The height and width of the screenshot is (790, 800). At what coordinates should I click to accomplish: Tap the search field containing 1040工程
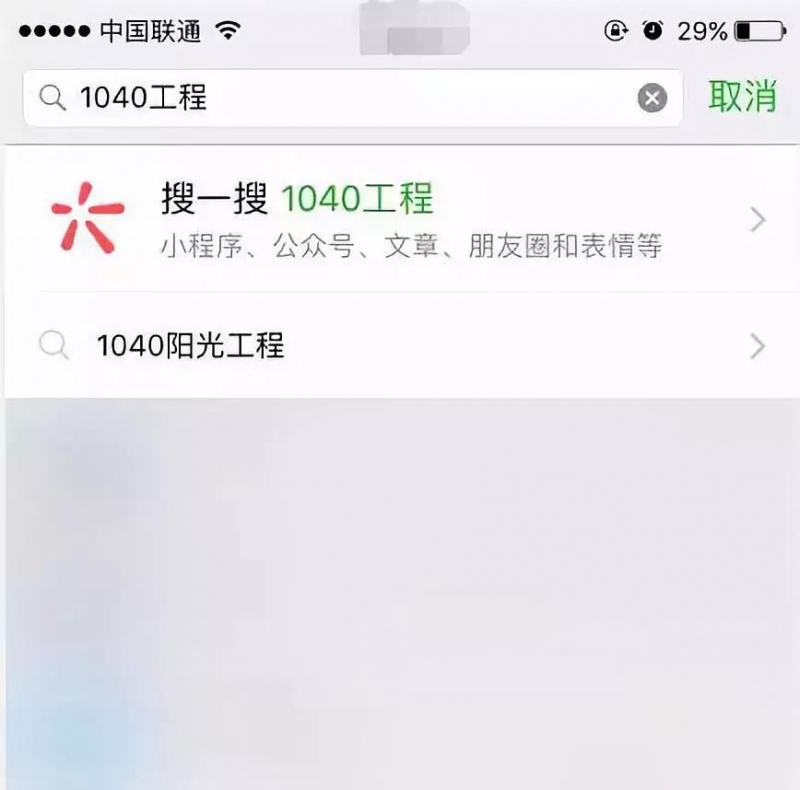[340, 97]
